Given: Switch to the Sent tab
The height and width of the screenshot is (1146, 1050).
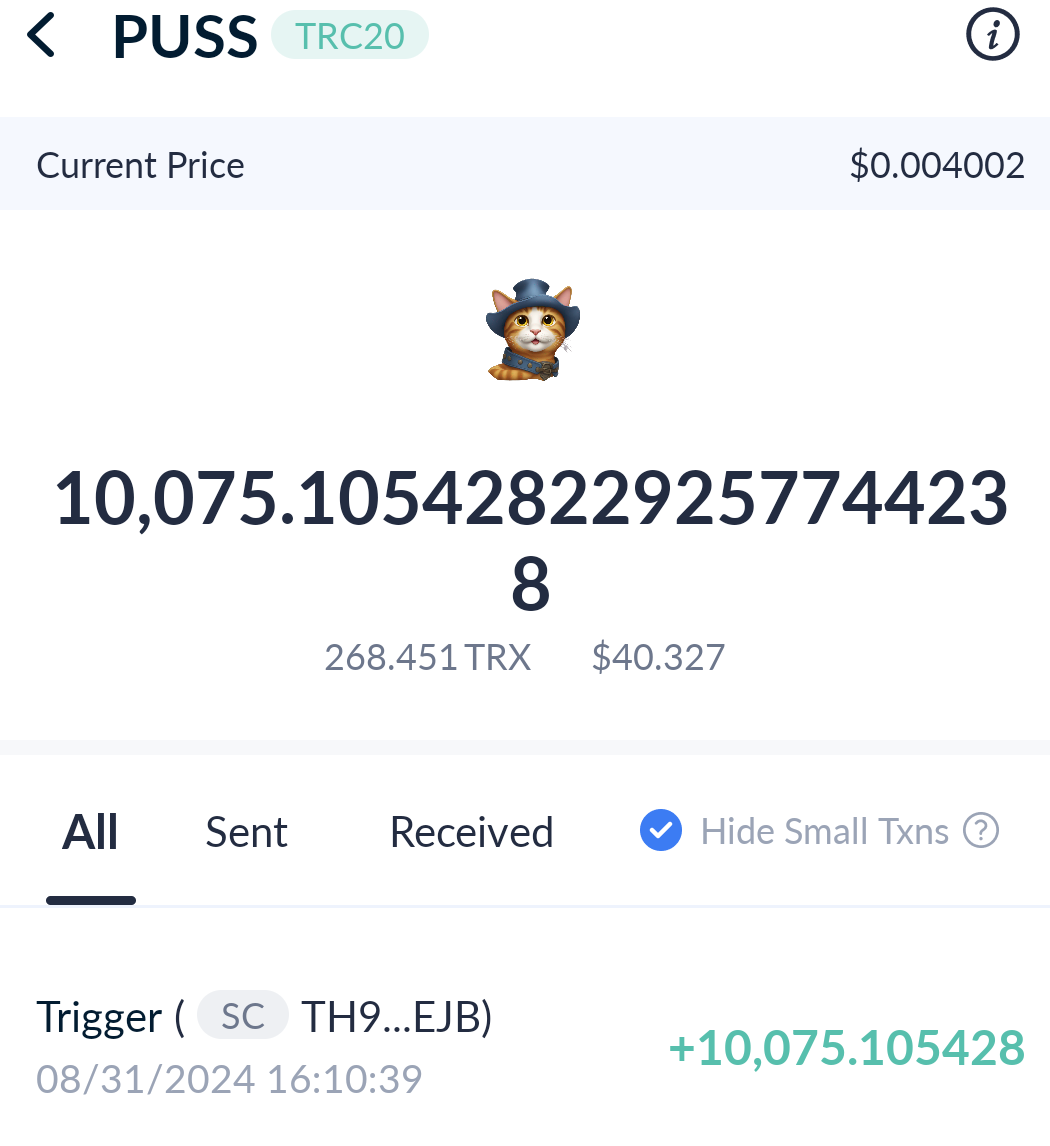Looking at the screenshot, I should click(246, 832).
